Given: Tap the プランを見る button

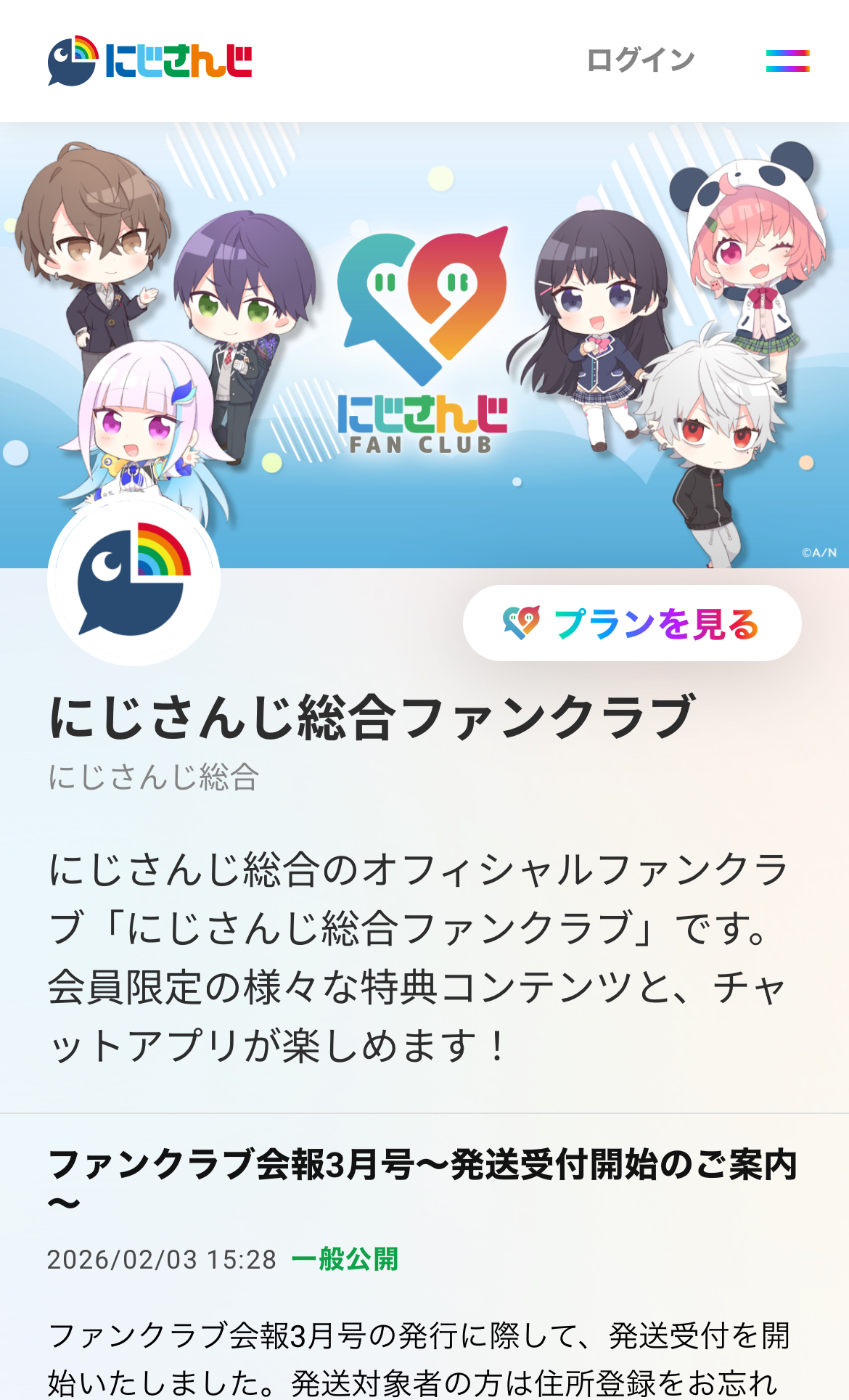Looking at the screenshot, I should click(631, 623).
